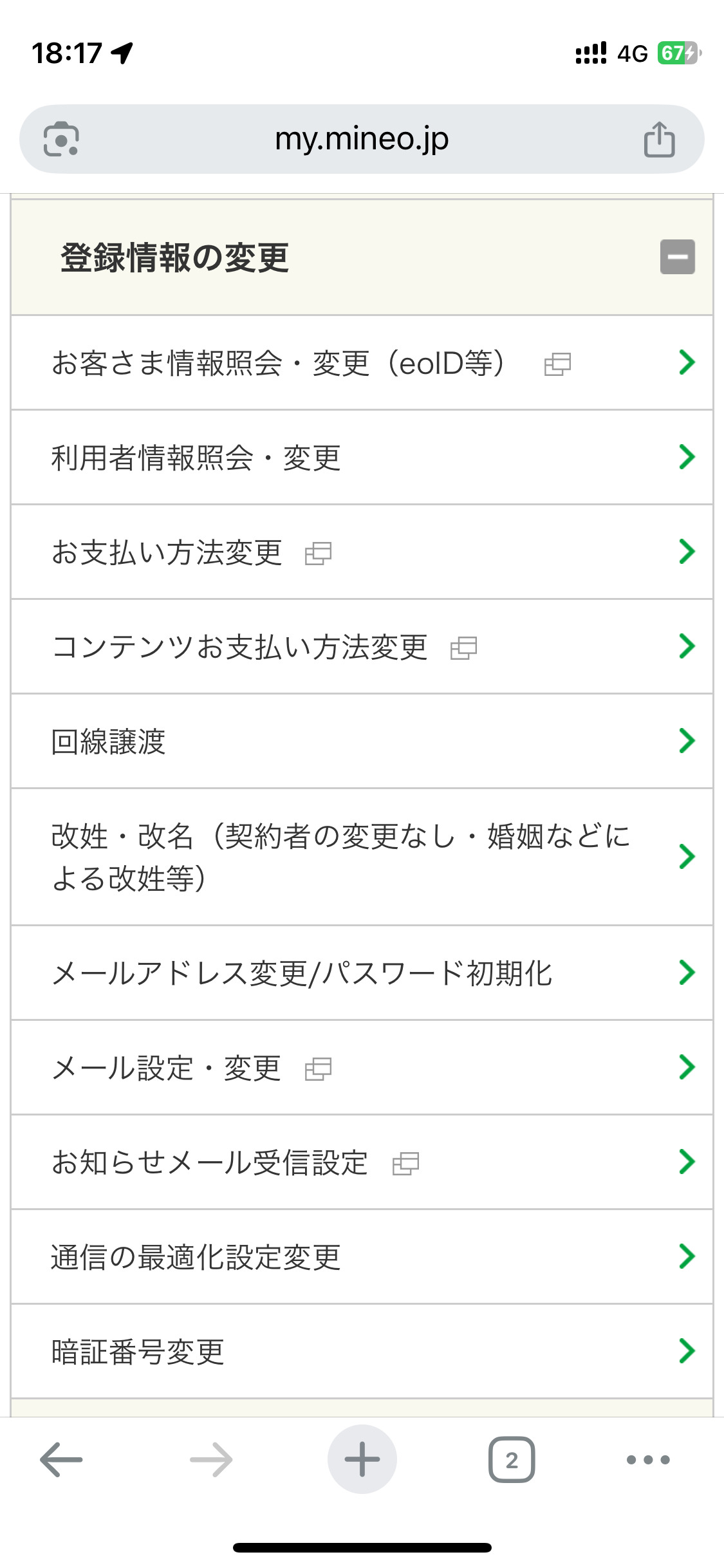
Task: Tap the my.mineo.jp address bar
Action: (x=362, y=139)
